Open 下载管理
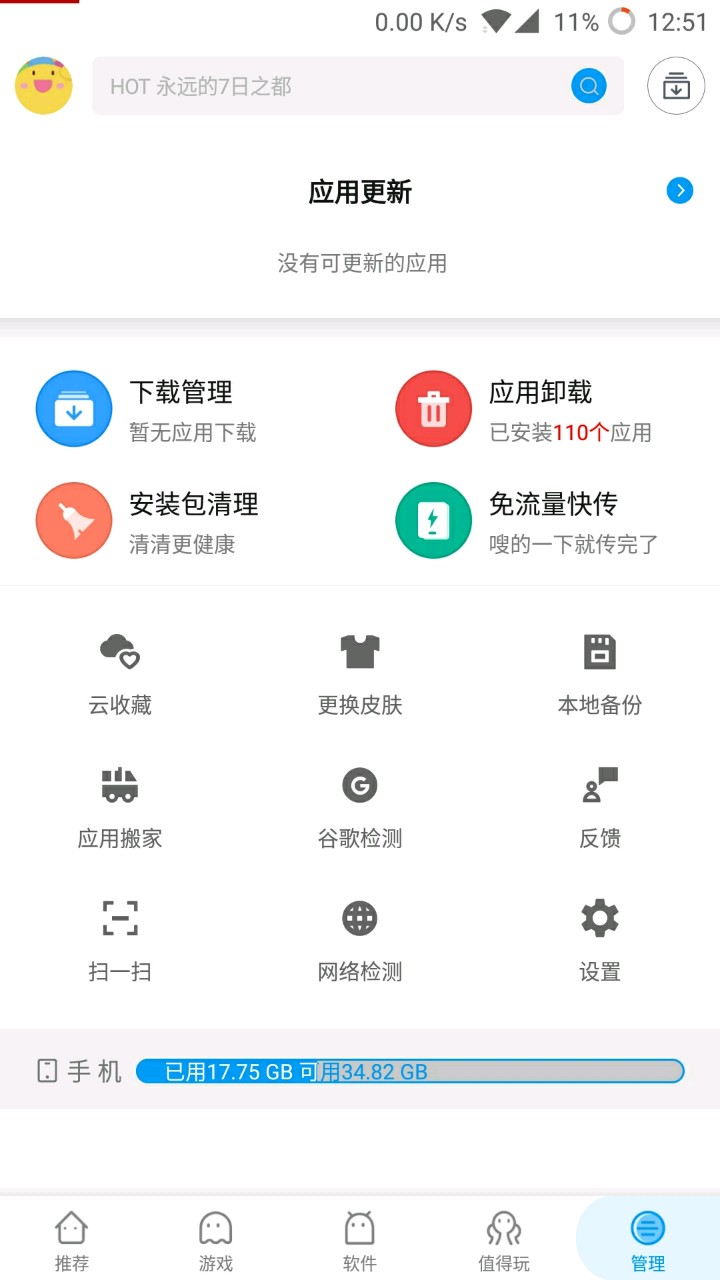 pyautogui.click(x=180, y=409)
